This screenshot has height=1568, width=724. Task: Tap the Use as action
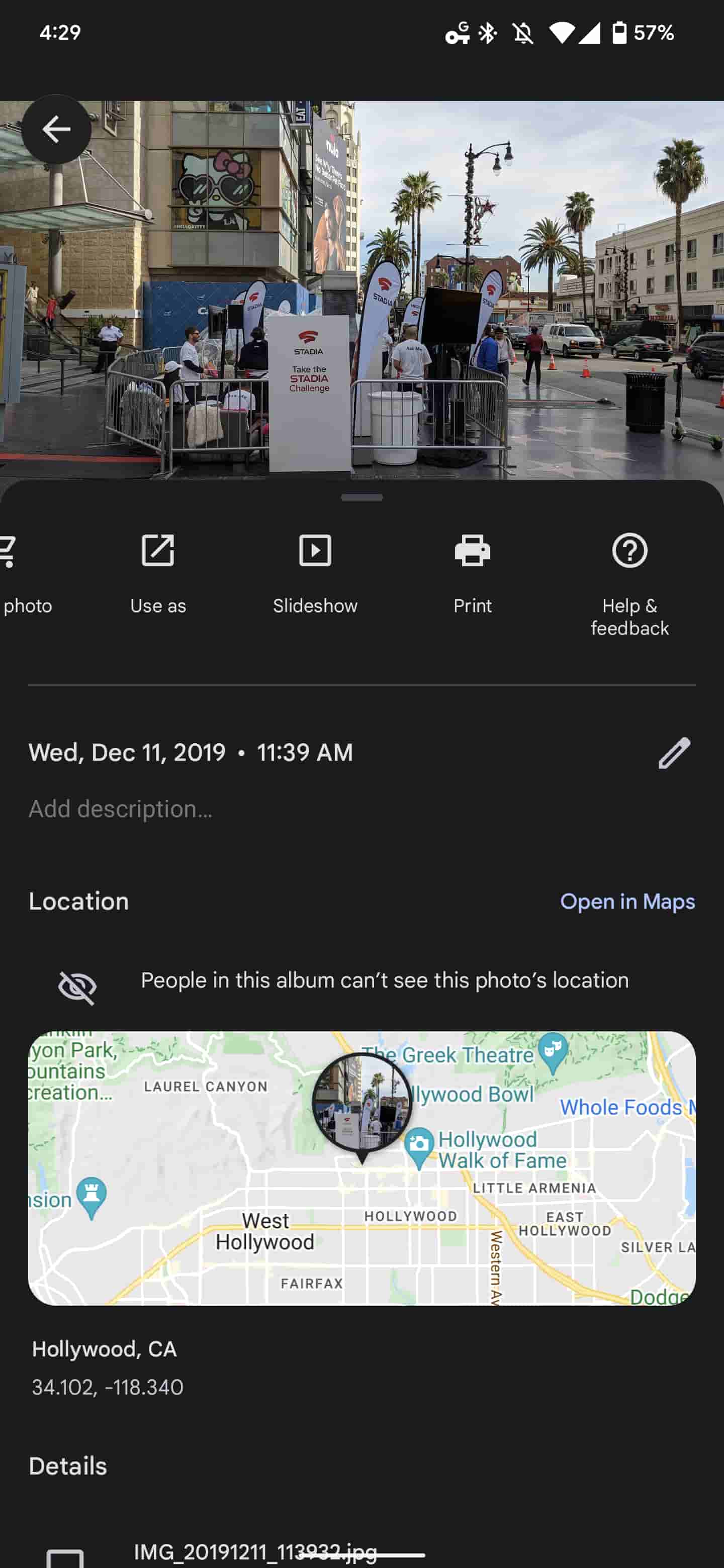coord(158,573)
